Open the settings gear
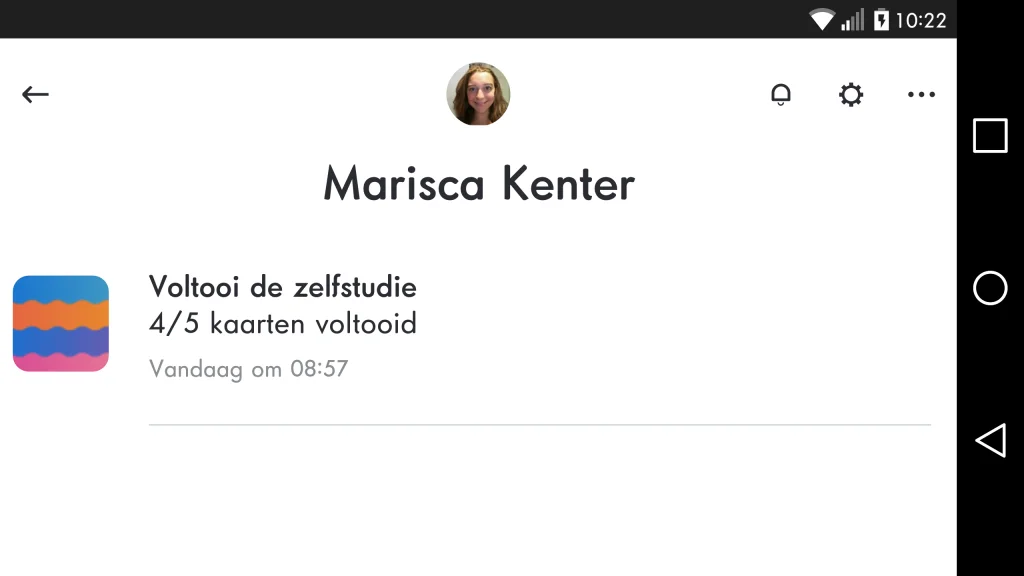The image size is (1024, 576). pyautogui.click(x=850, y=94)
